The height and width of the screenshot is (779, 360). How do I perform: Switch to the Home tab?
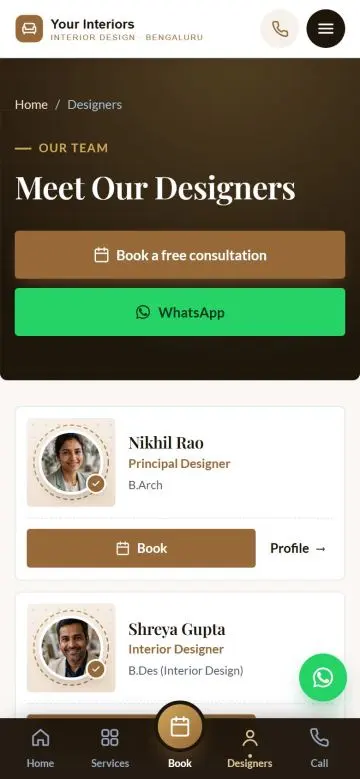(x=40, y=748)
